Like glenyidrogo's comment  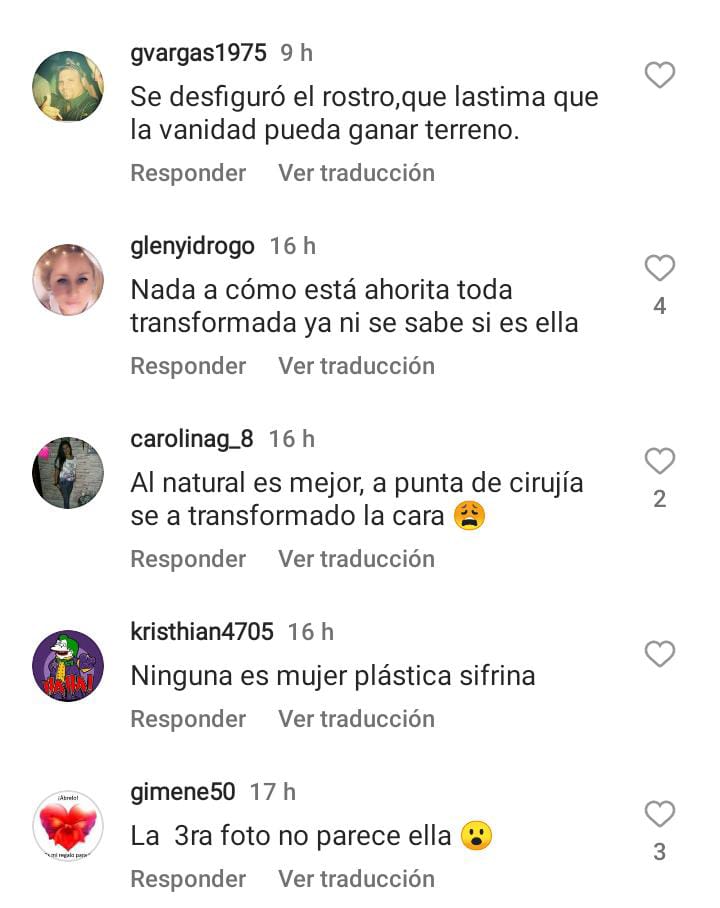coord(659,268)
